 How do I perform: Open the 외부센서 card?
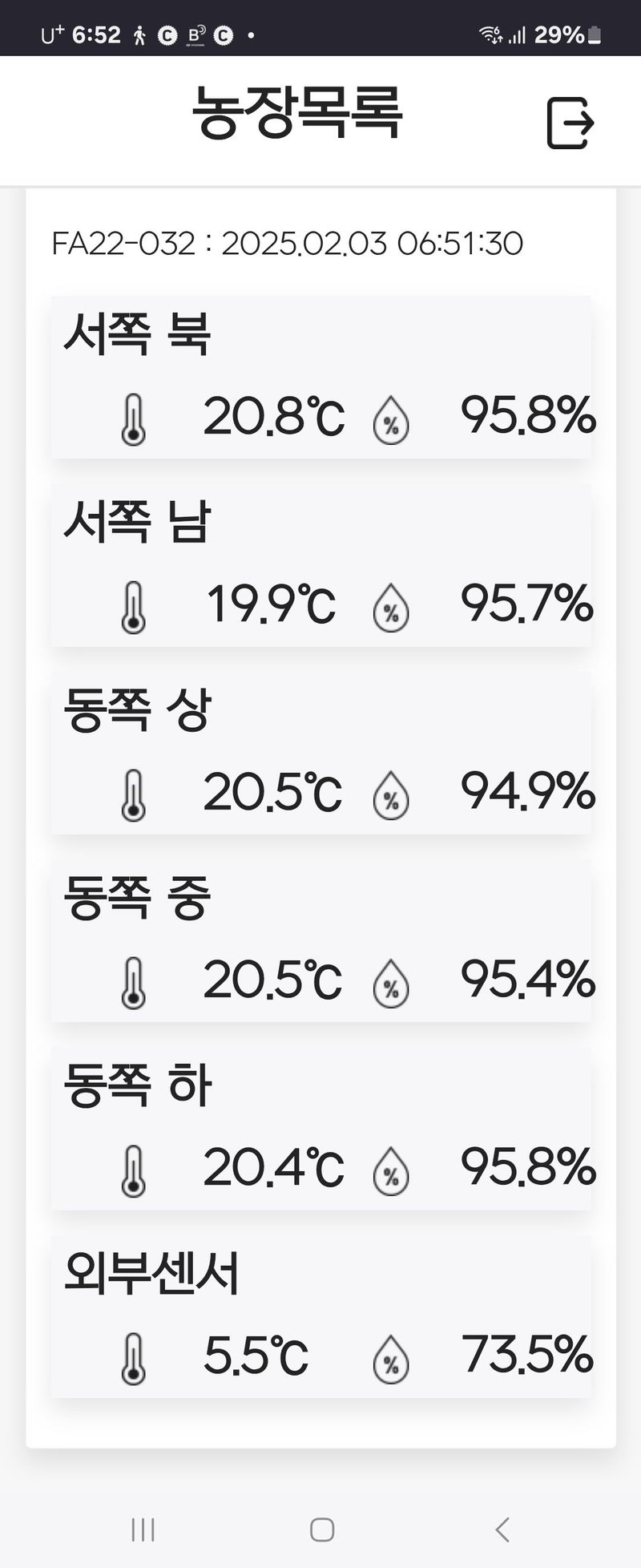coord(320,1316)
